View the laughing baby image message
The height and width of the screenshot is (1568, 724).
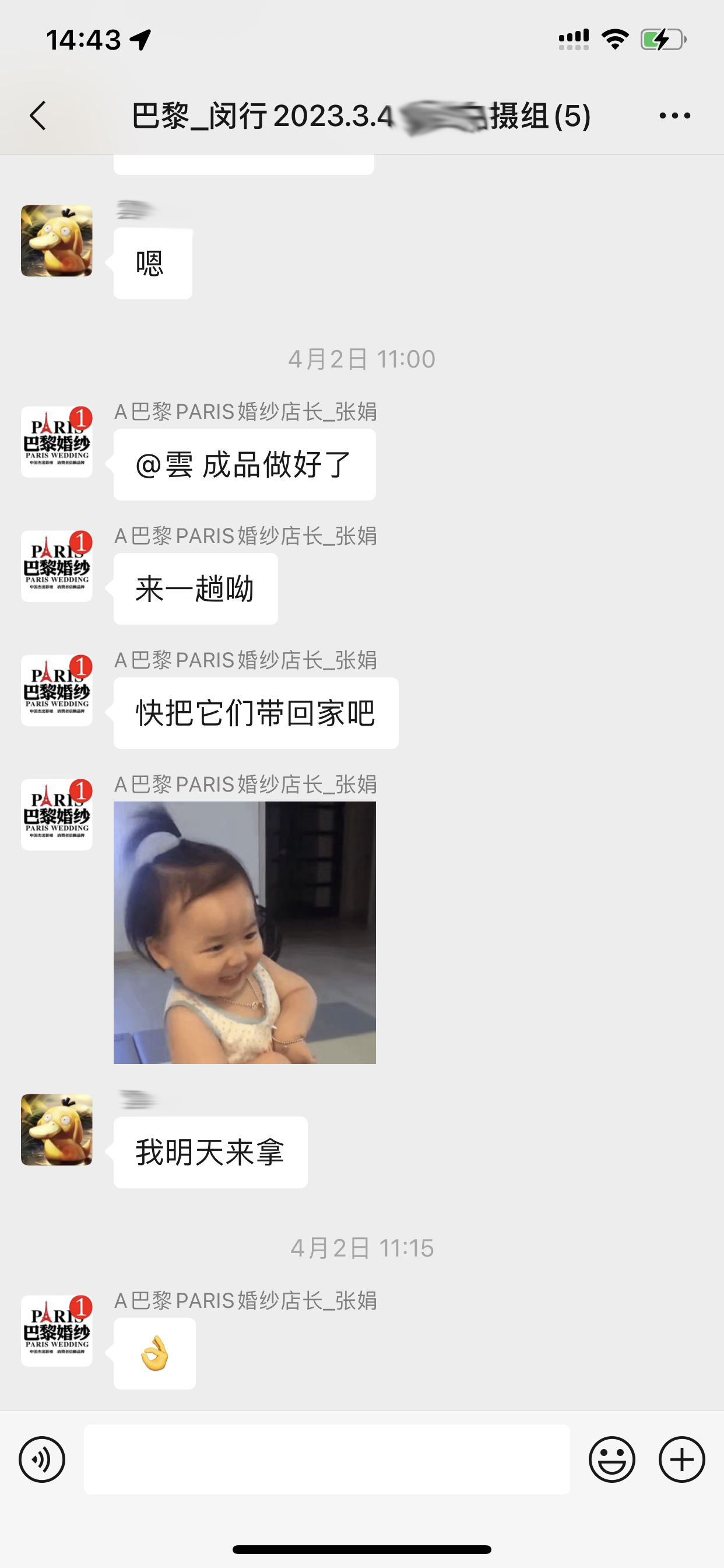[245, 933]
